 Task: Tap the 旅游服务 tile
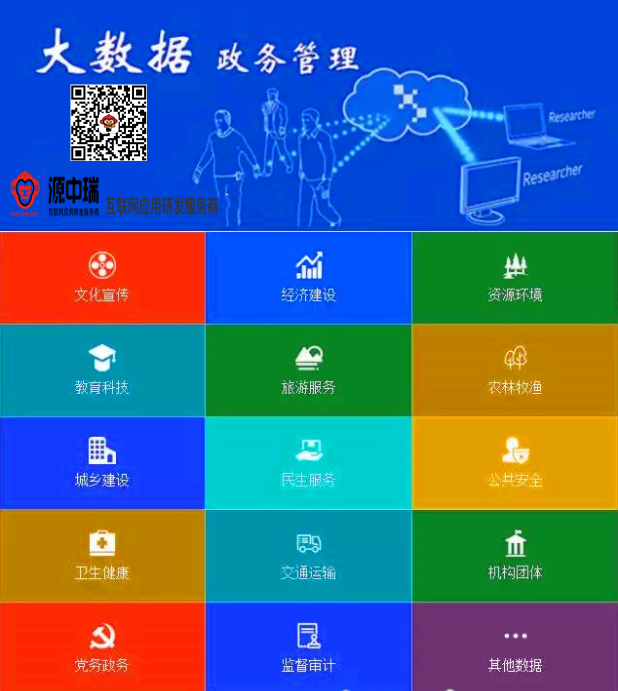[x=308, y=370]
